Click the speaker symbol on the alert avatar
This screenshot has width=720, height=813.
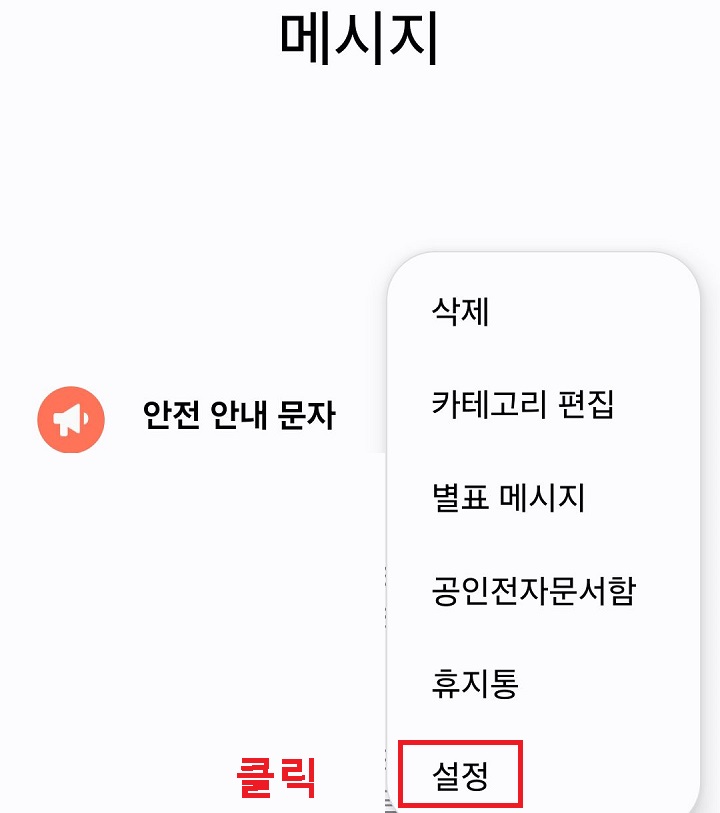(71, 420)
